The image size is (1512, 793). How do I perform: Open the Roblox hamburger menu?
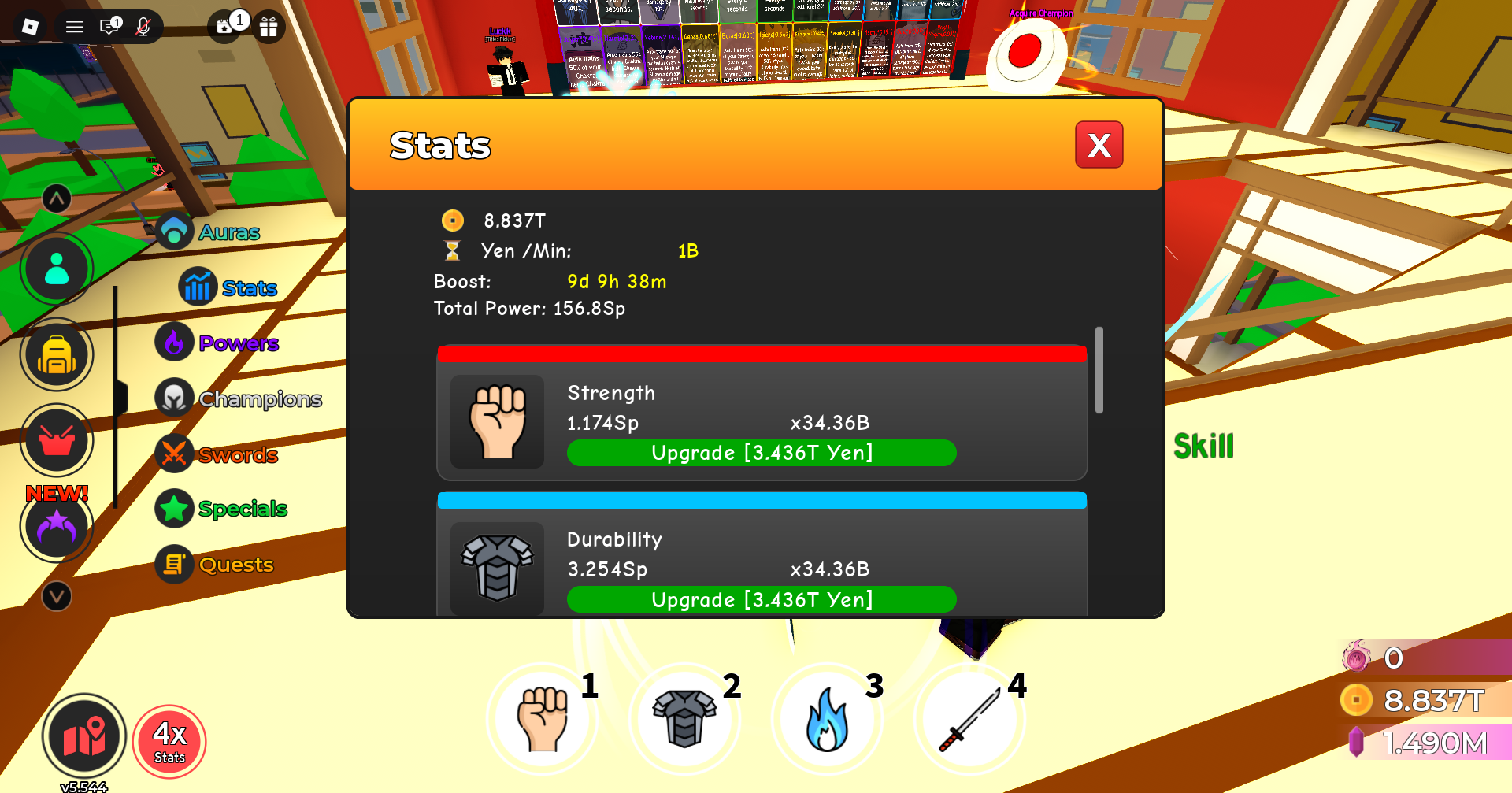pyautogui.click(x=75, y=27)
